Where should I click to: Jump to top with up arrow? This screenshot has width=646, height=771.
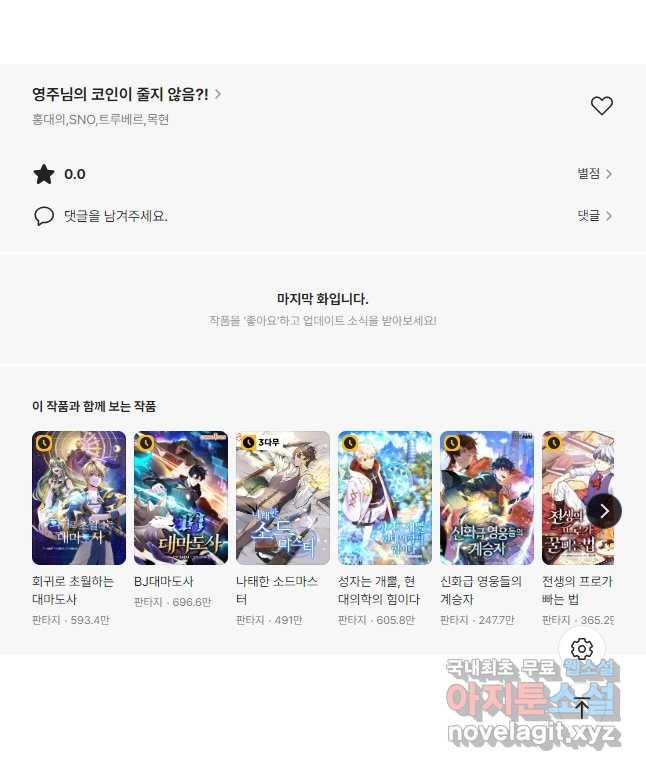582,708
